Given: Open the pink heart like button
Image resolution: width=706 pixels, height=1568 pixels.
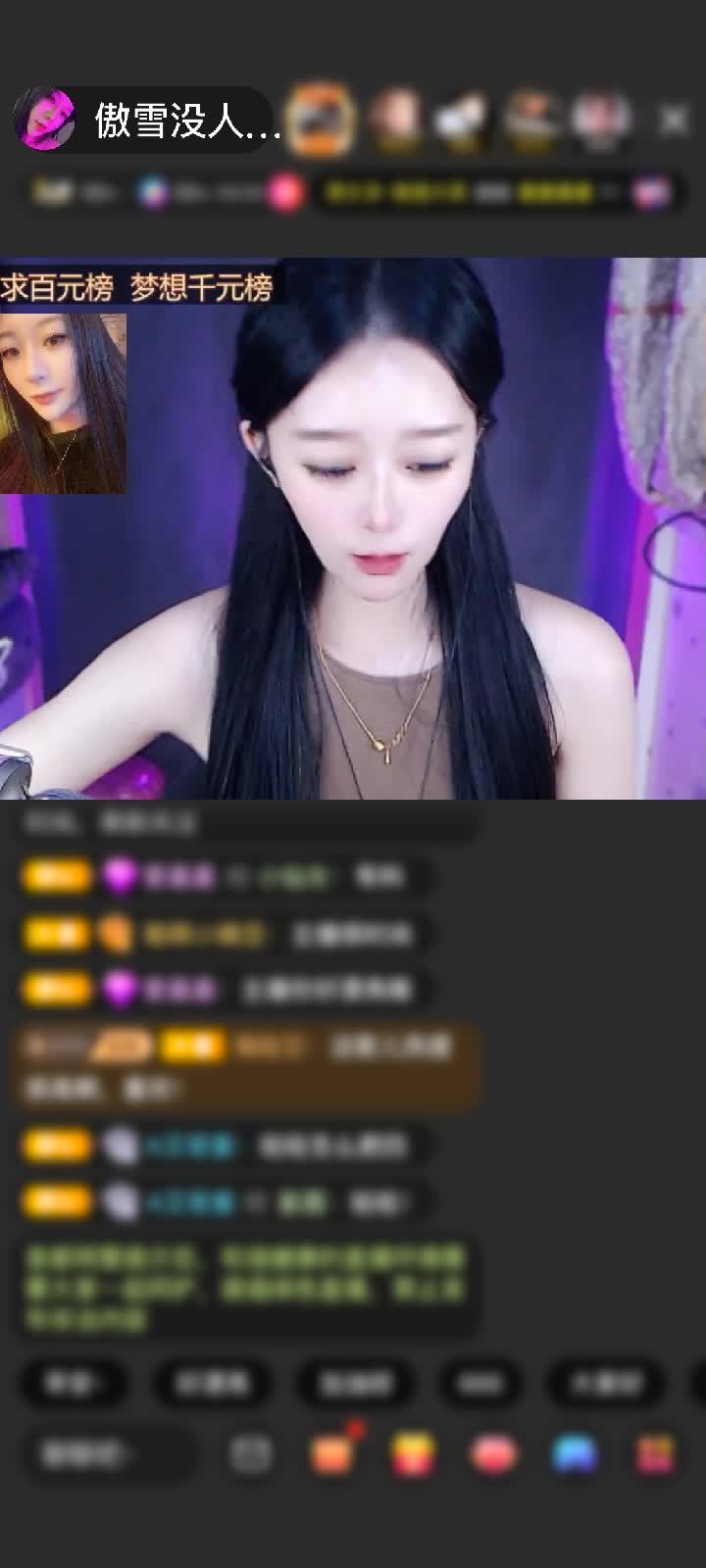Looking at the screenshot, I should click(494, 1454).
